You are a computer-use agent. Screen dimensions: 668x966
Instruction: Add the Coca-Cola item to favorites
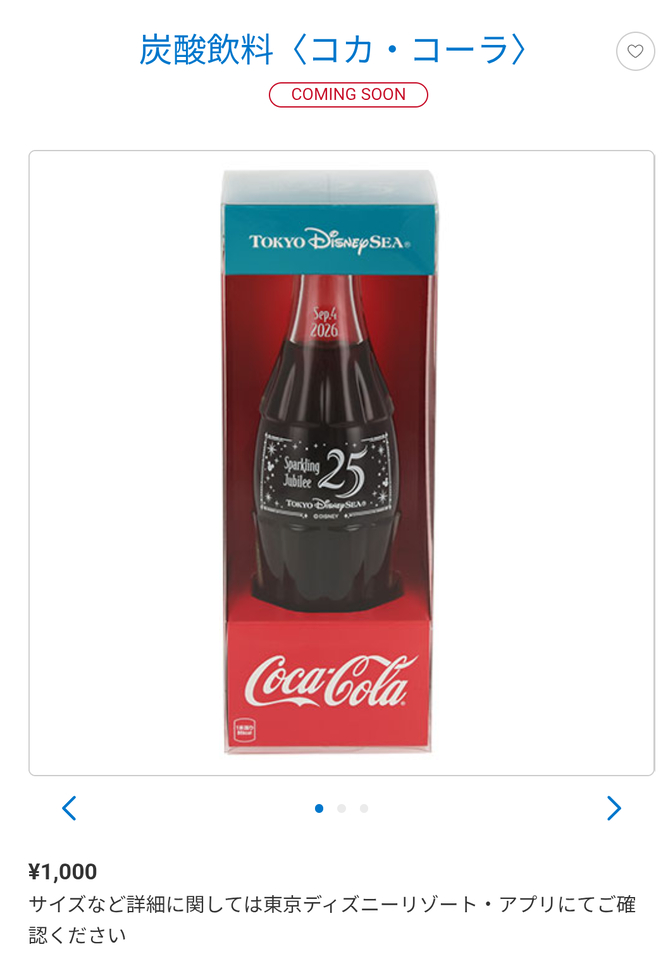[635, 51]
